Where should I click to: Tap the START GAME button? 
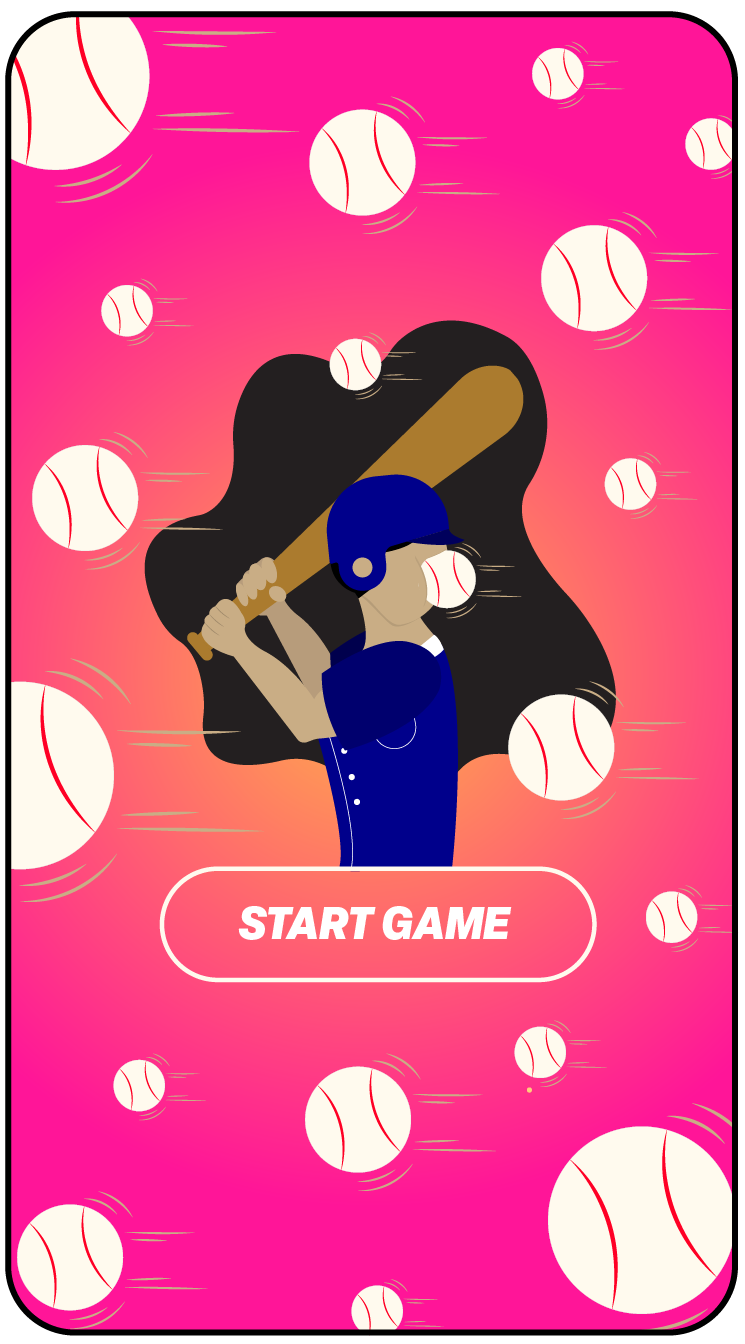click(378, 924)
